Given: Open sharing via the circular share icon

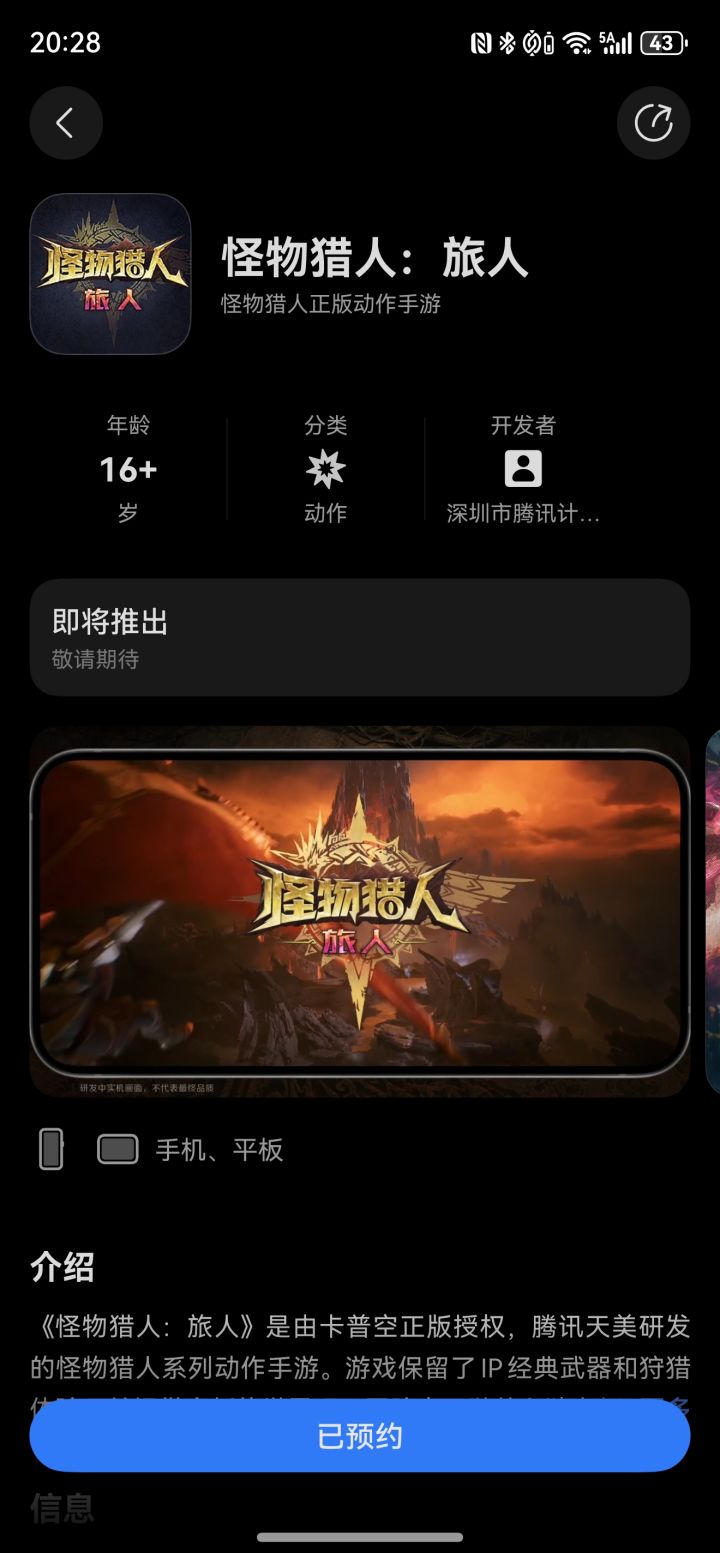Looking at the screenshot, I should [654, 123].
